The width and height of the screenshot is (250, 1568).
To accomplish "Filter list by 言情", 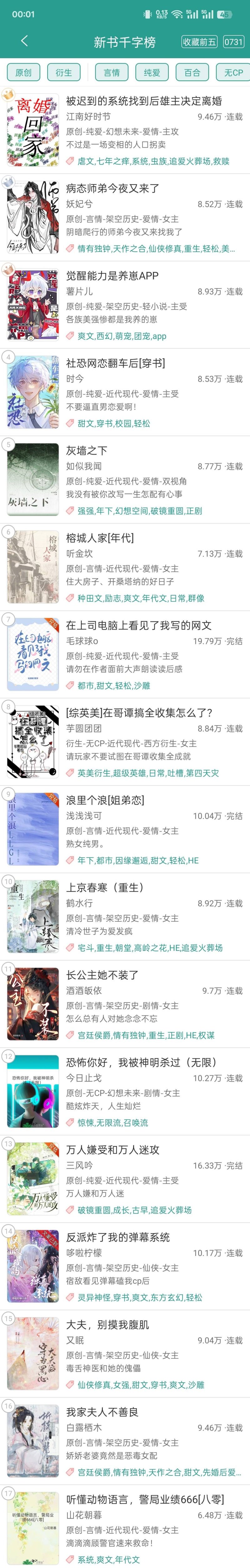I will [112, 72].
